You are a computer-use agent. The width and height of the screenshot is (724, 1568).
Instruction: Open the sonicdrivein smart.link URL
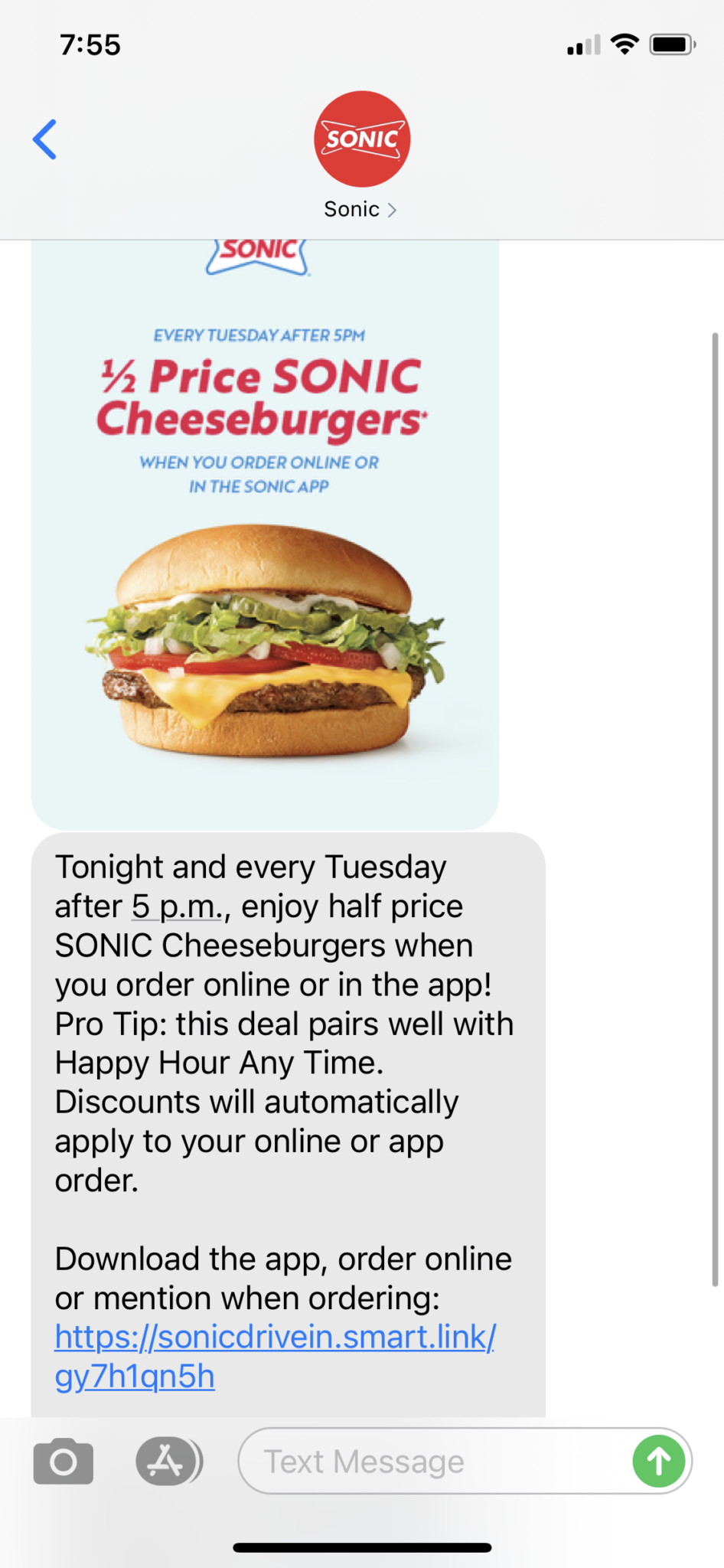(x=276, y=1336)
